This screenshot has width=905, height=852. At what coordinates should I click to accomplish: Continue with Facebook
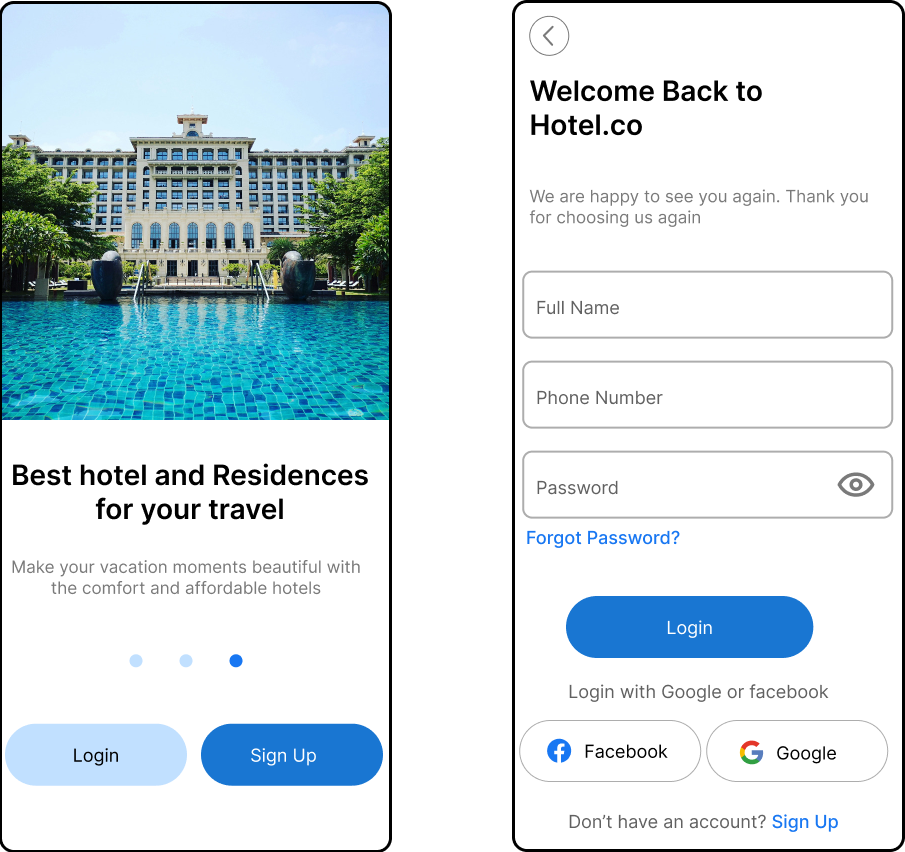pyautogui.click(x=610, y=751)
